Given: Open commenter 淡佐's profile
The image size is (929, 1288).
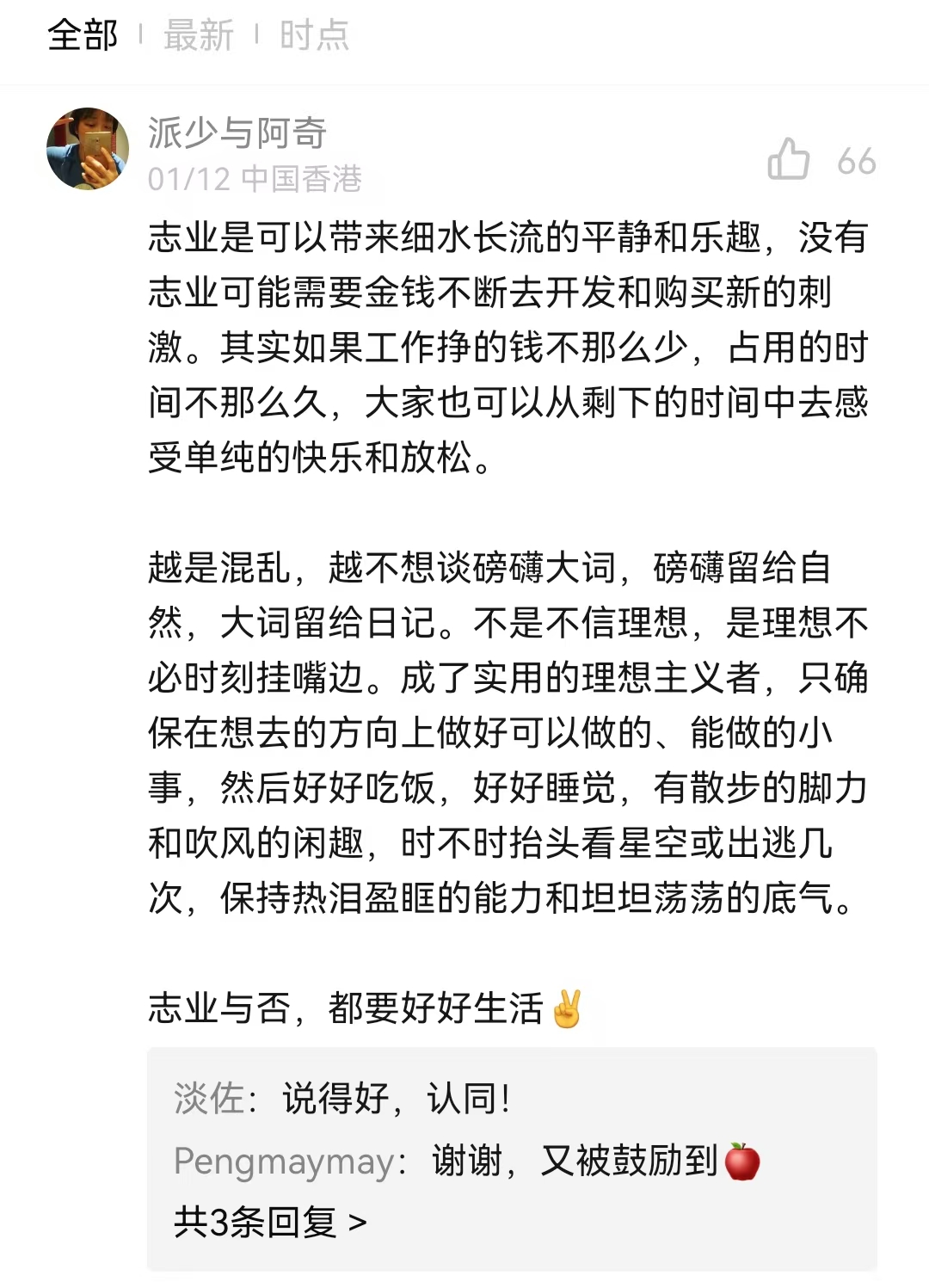Looking at the screenshot, I should click(209, 1099).
